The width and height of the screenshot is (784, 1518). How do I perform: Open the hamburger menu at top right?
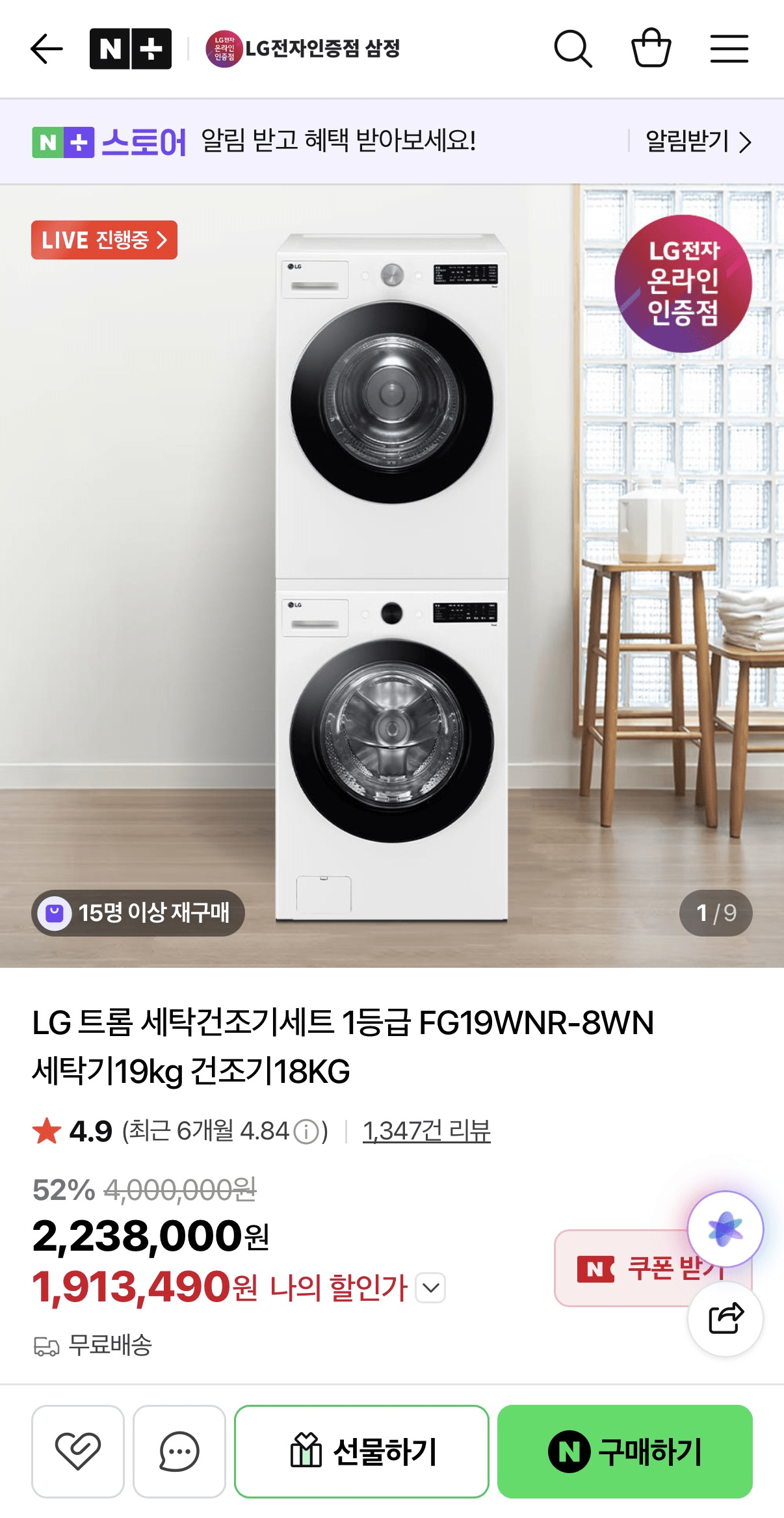(x=729, y=48)
